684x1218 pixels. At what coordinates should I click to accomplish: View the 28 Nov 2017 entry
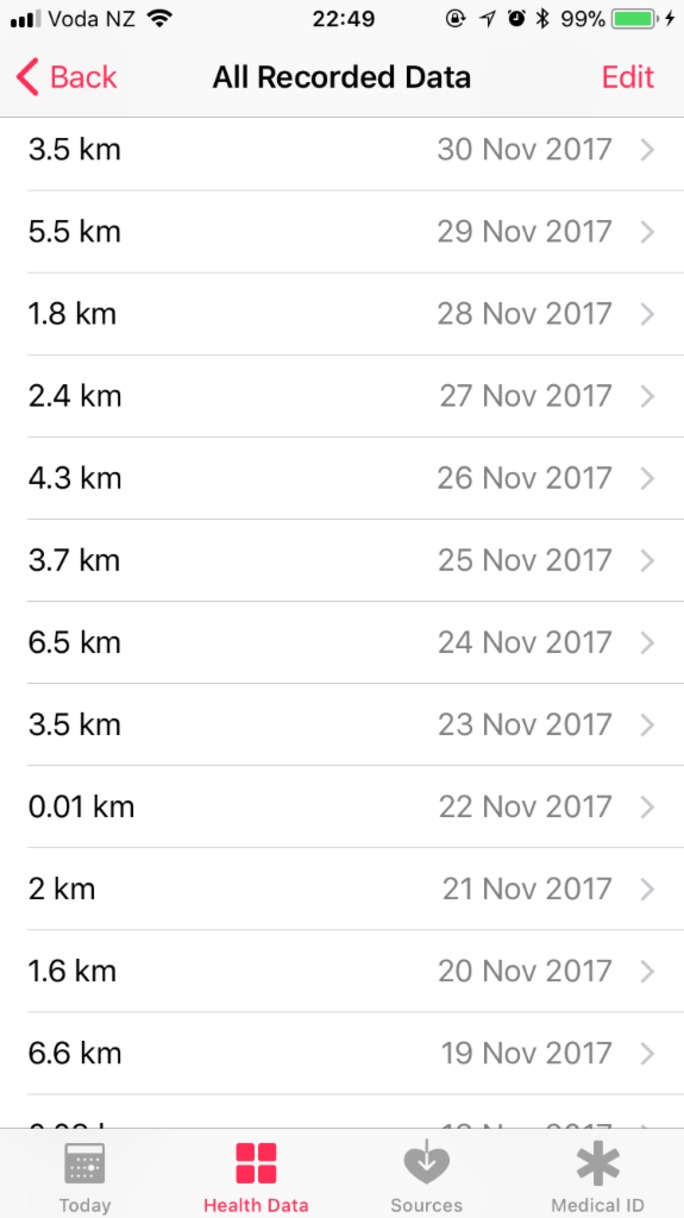click(342, 314)
